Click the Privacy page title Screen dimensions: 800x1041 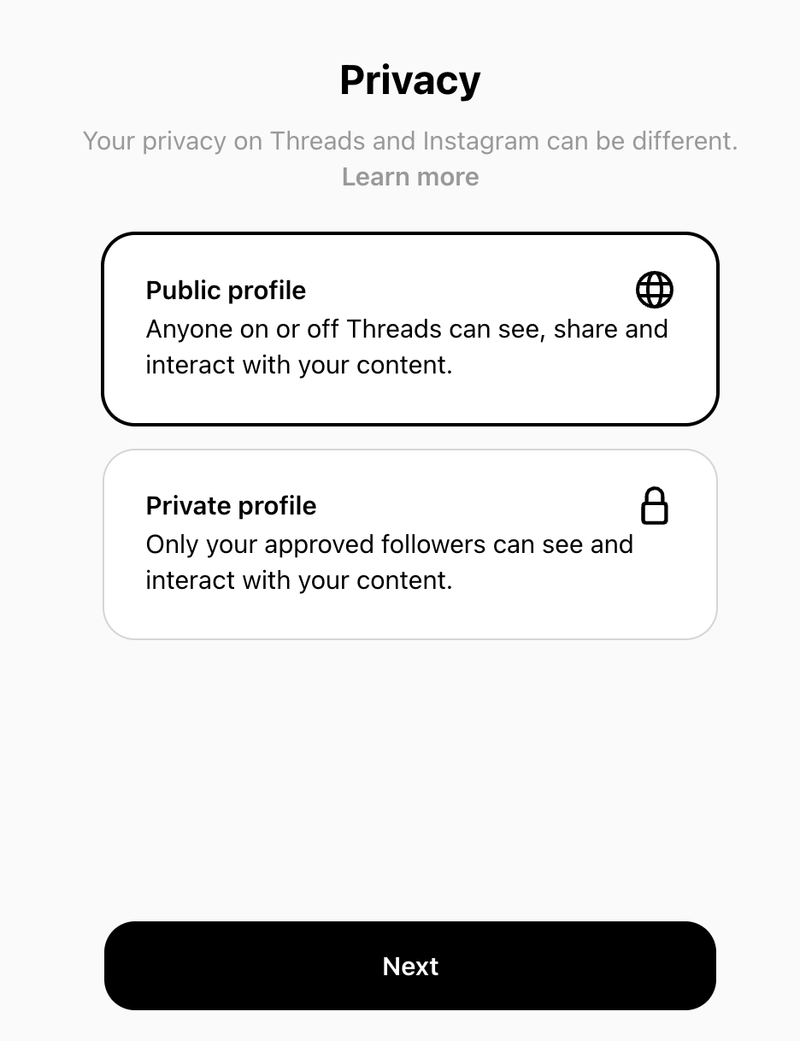[x=410, y=78]
